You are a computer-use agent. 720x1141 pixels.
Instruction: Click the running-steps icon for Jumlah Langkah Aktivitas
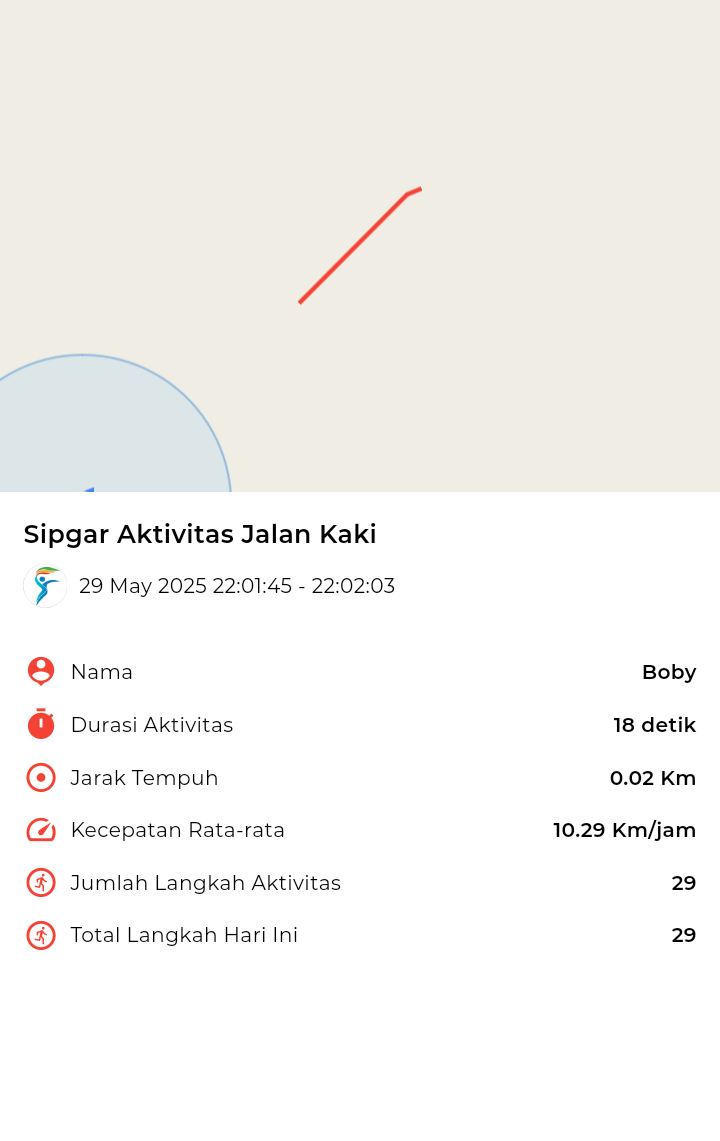[x=41, y=882]
